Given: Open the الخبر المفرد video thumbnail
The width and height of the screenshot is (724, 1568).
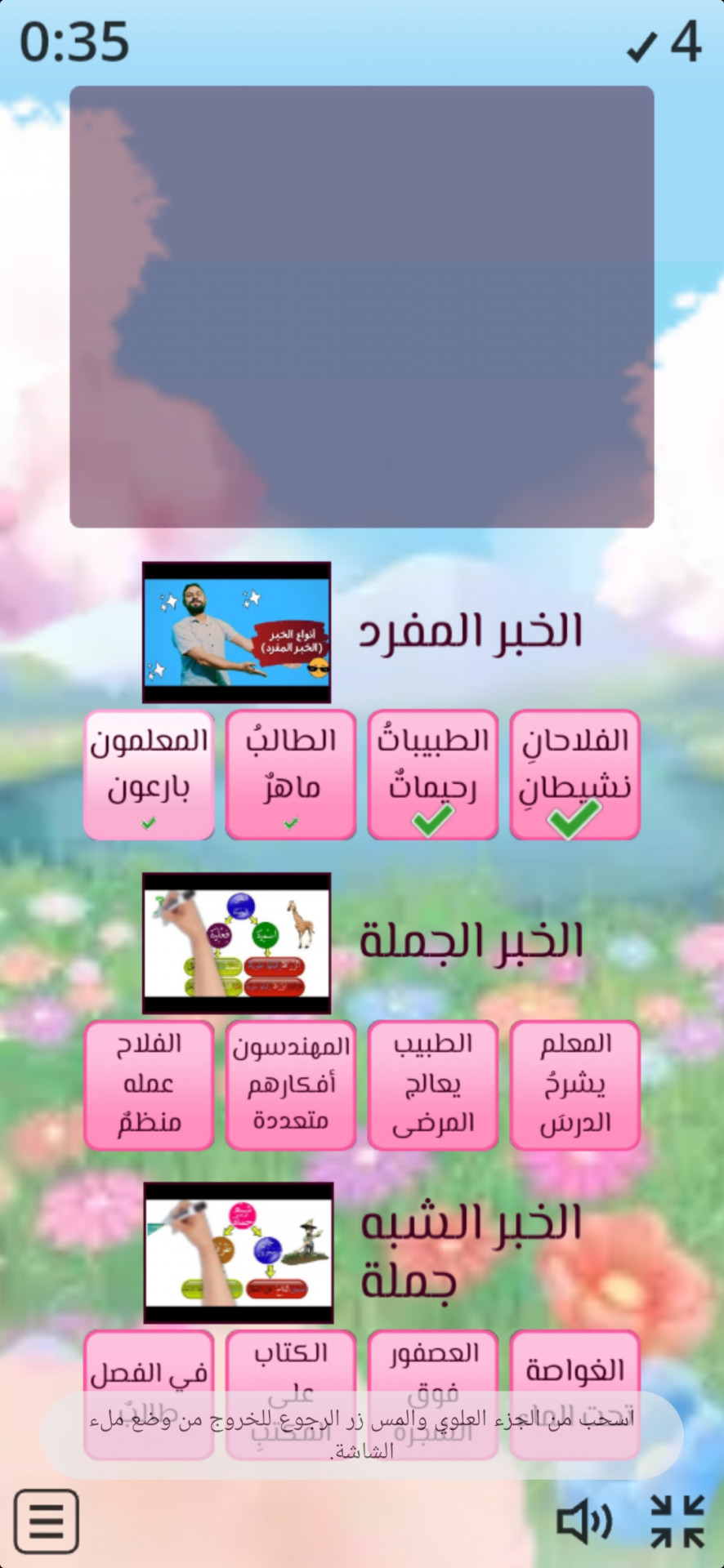Looking at the screenshot, I should pyautogui.click(x=237, y=631).
